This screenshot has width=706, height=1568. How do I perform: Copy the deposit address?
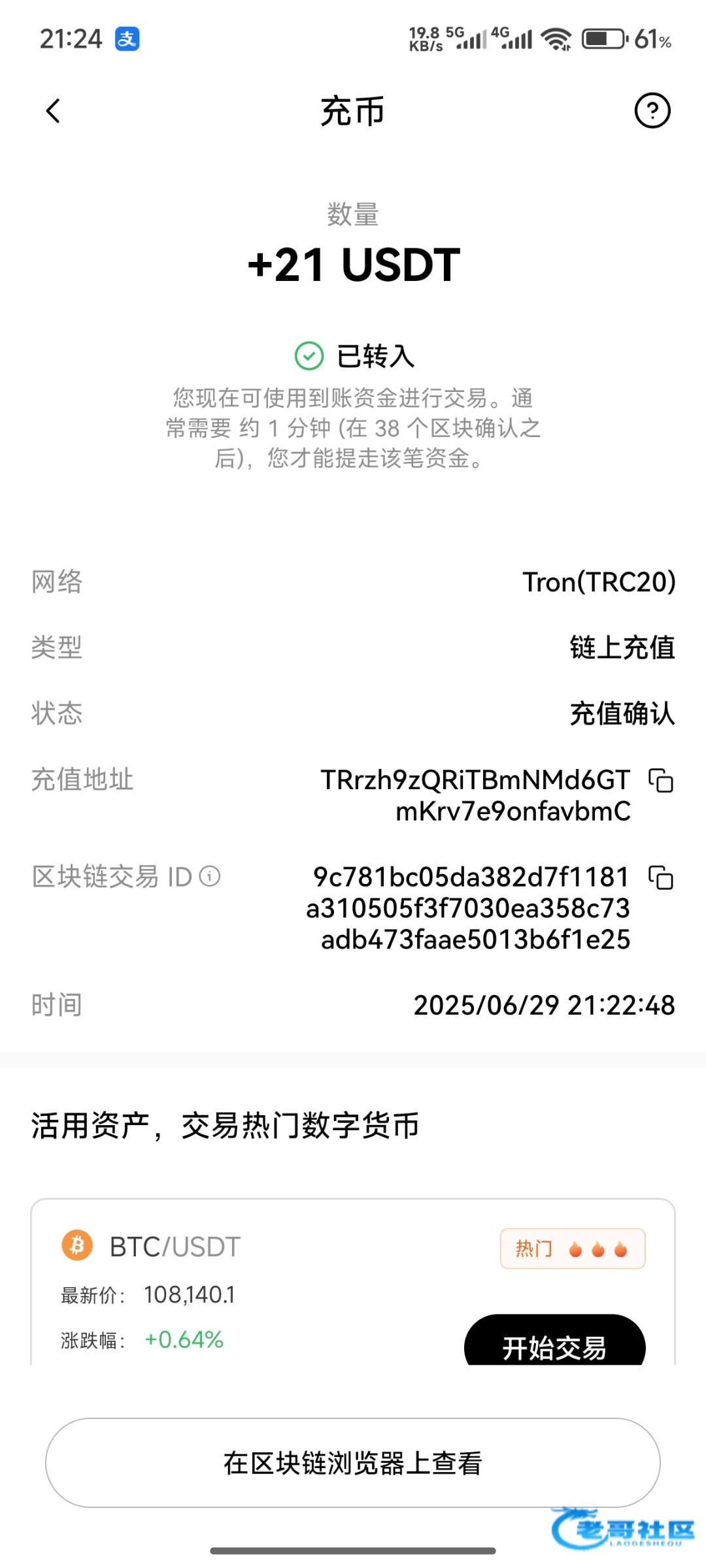point(661,780)
